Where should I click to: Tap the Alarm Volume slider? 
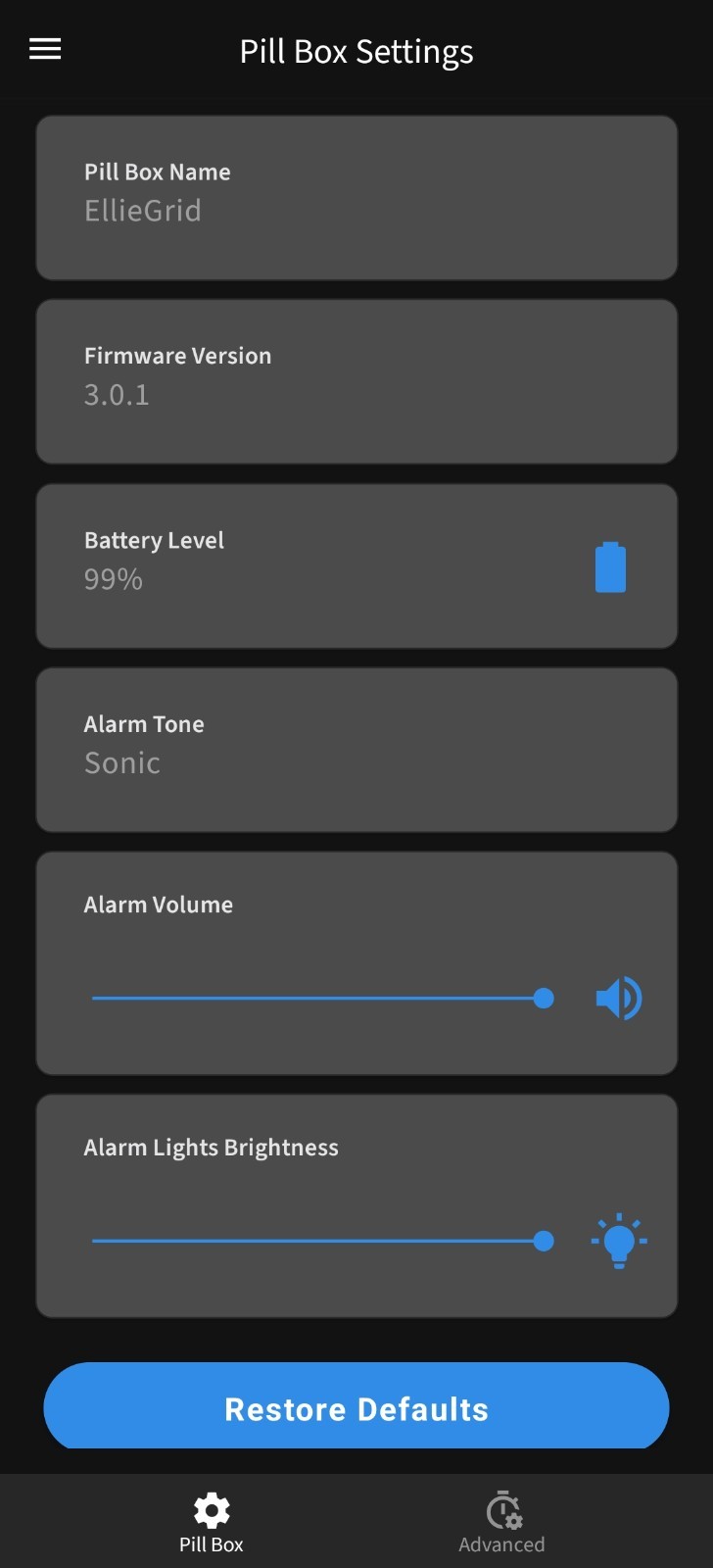(x=318, y=999)
